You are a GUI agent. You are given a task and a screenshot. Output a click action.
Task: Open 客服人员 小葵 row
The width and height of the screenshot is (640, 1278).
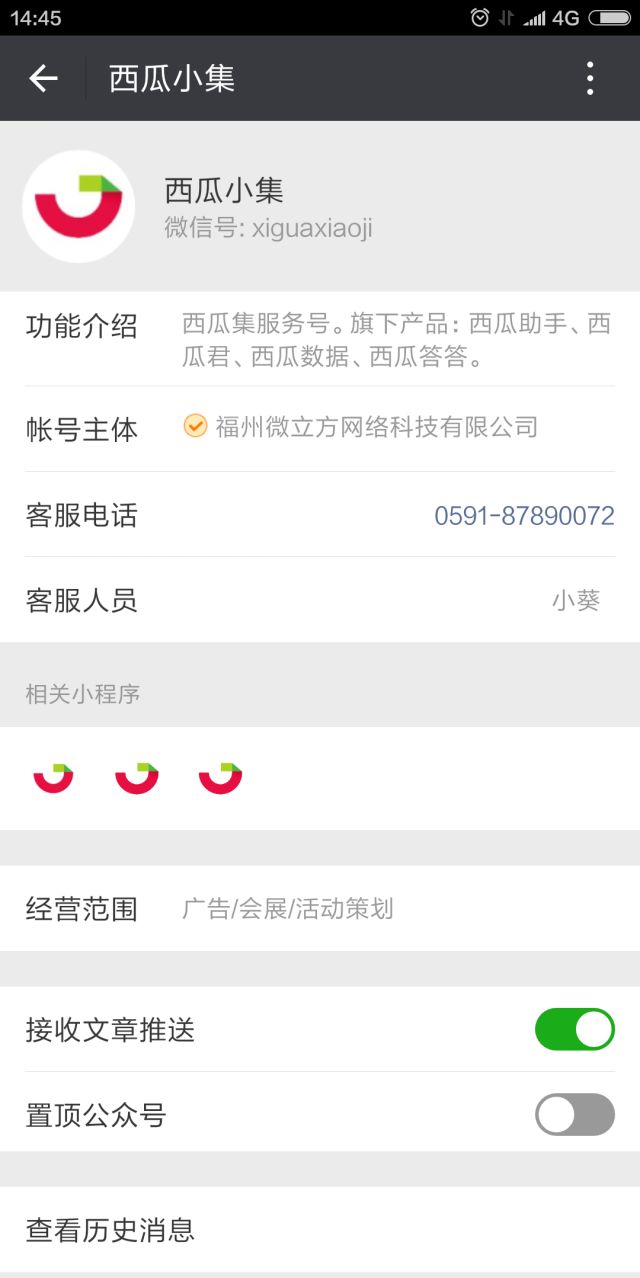click(x=575, y=601)
